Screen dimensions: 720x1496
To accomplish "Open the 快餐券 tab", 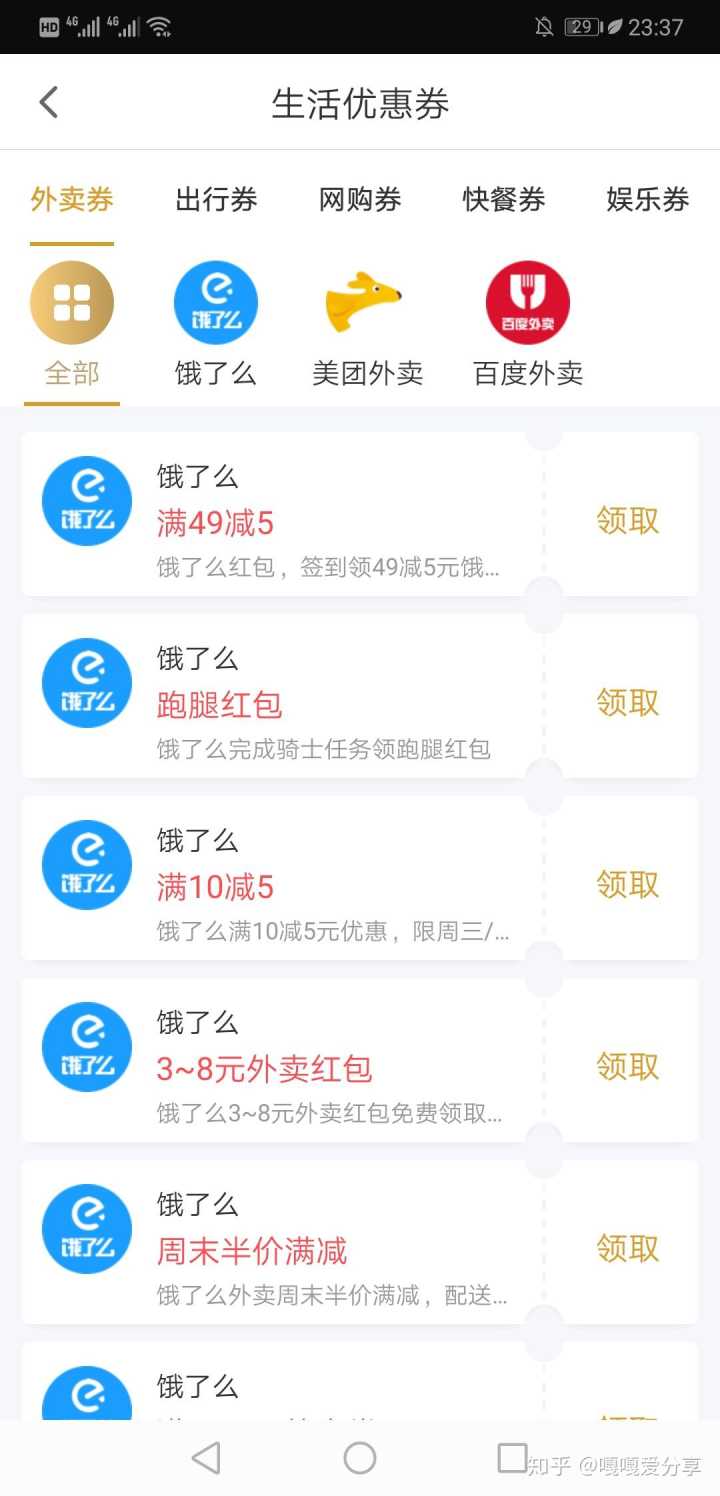I will tap(504, 200).
